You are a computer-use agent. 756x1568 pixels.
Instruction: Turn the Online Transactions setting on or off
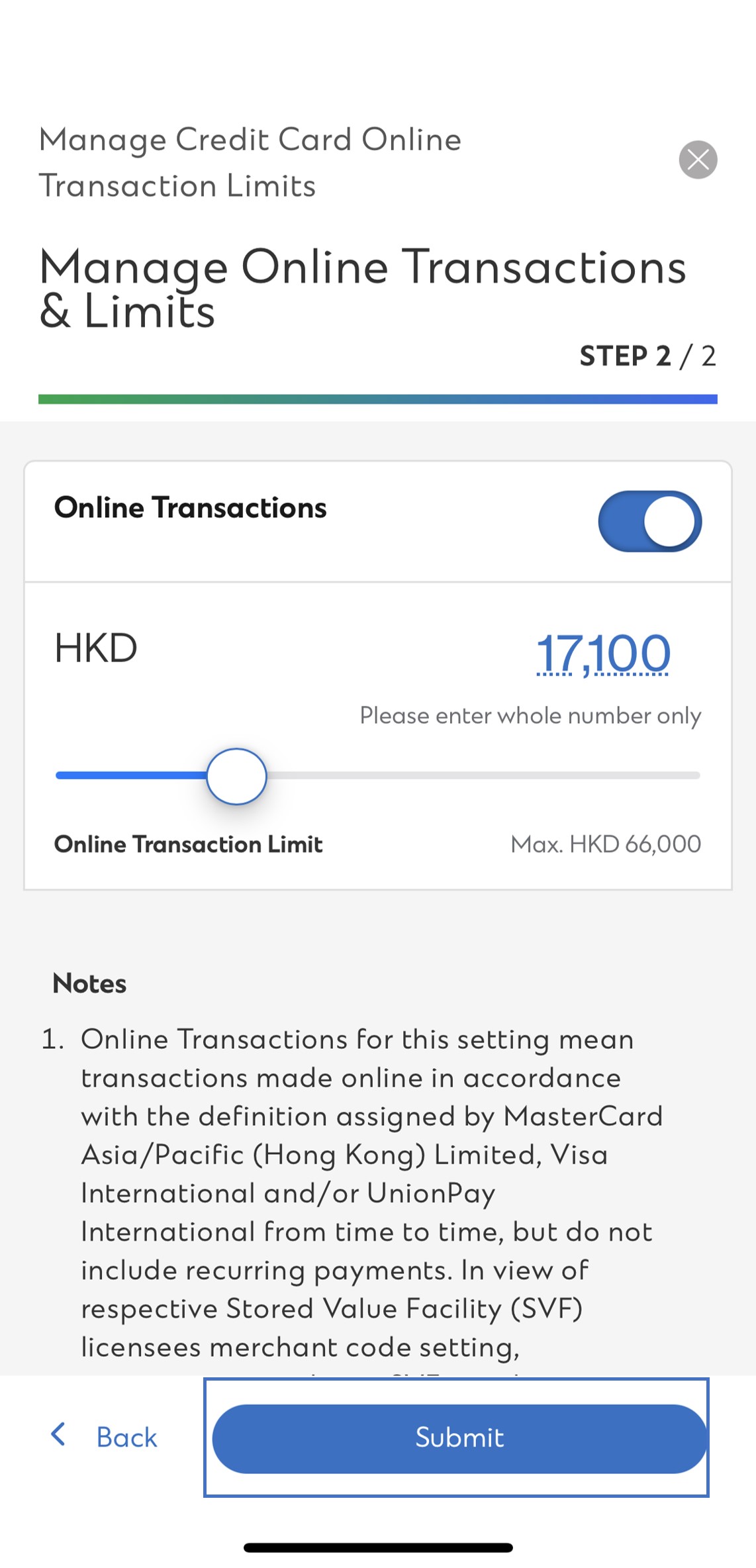[x=649, y=522]
